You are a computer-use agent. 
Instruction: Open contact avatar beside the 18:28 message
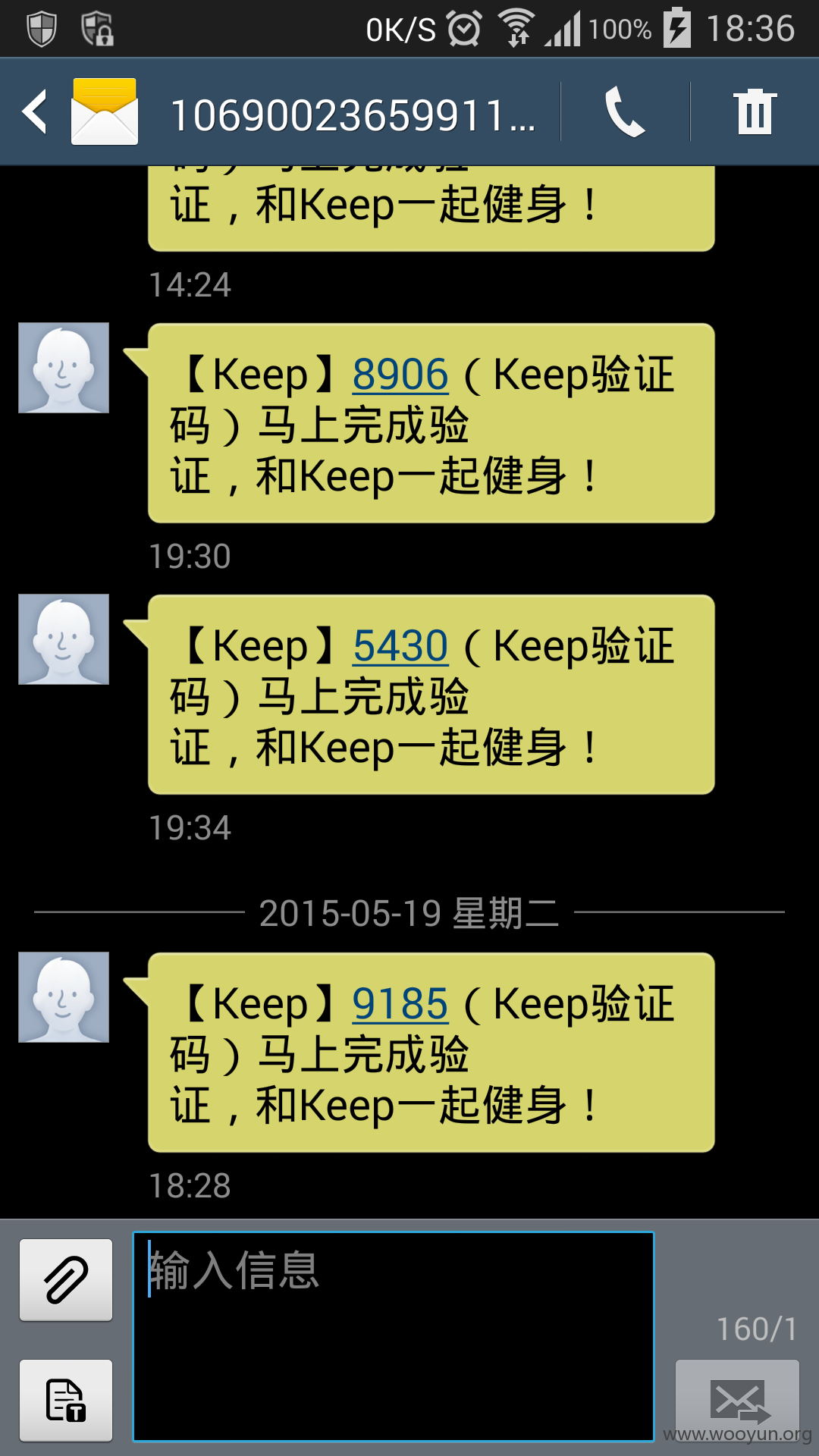click(64, 997)
